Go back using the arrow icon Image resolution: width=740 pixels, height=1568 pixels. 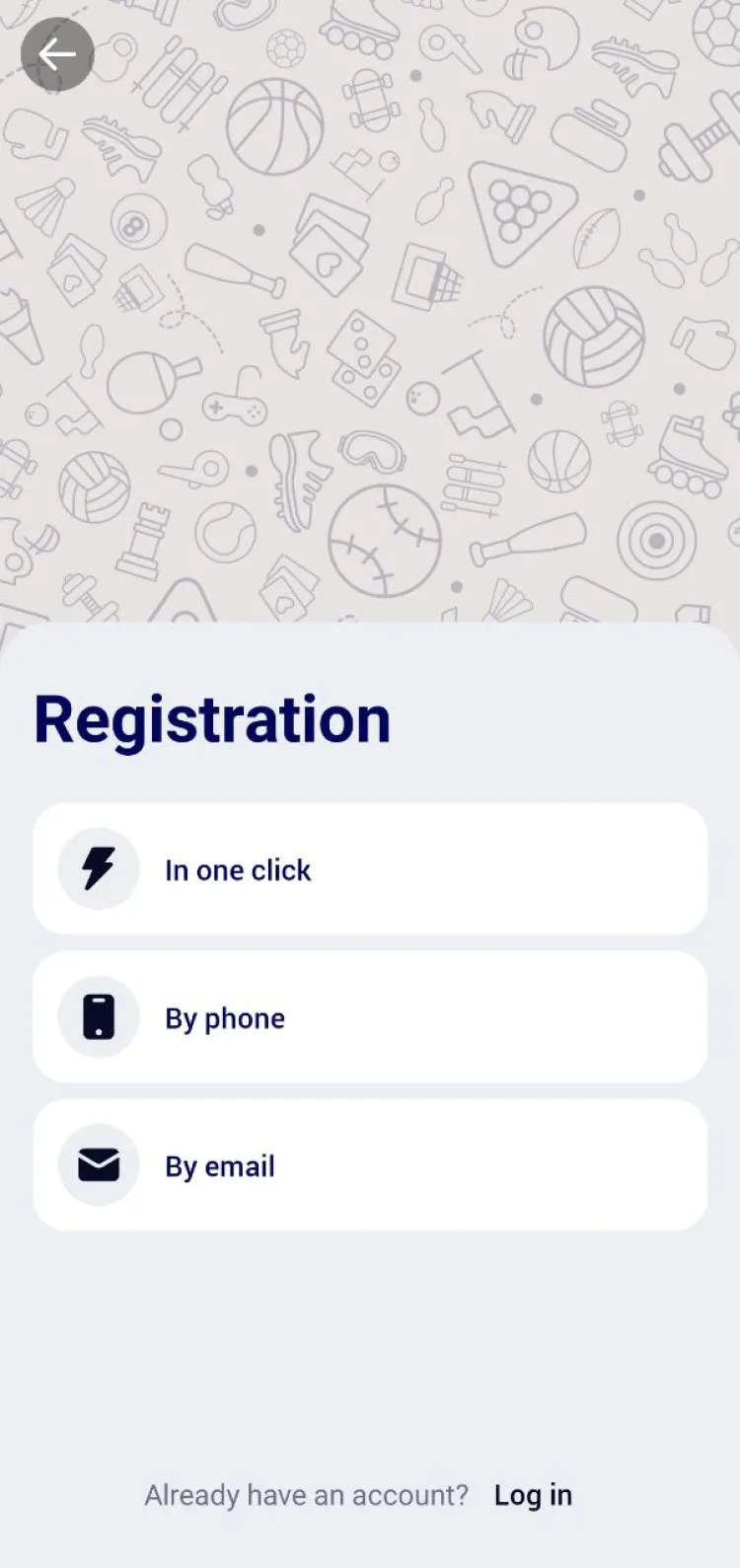tap(57, 54)
